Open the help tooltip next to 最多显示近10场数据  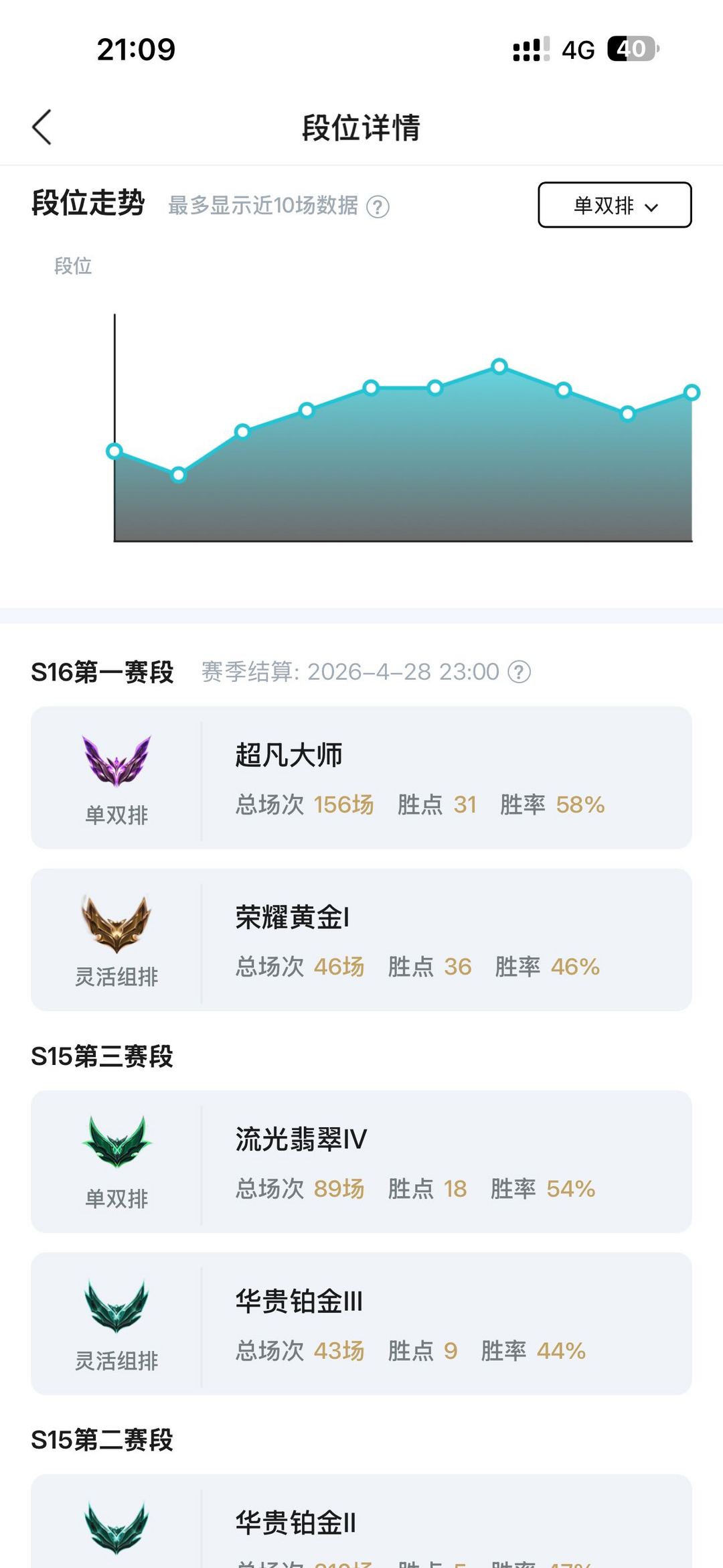click(376, 208)
